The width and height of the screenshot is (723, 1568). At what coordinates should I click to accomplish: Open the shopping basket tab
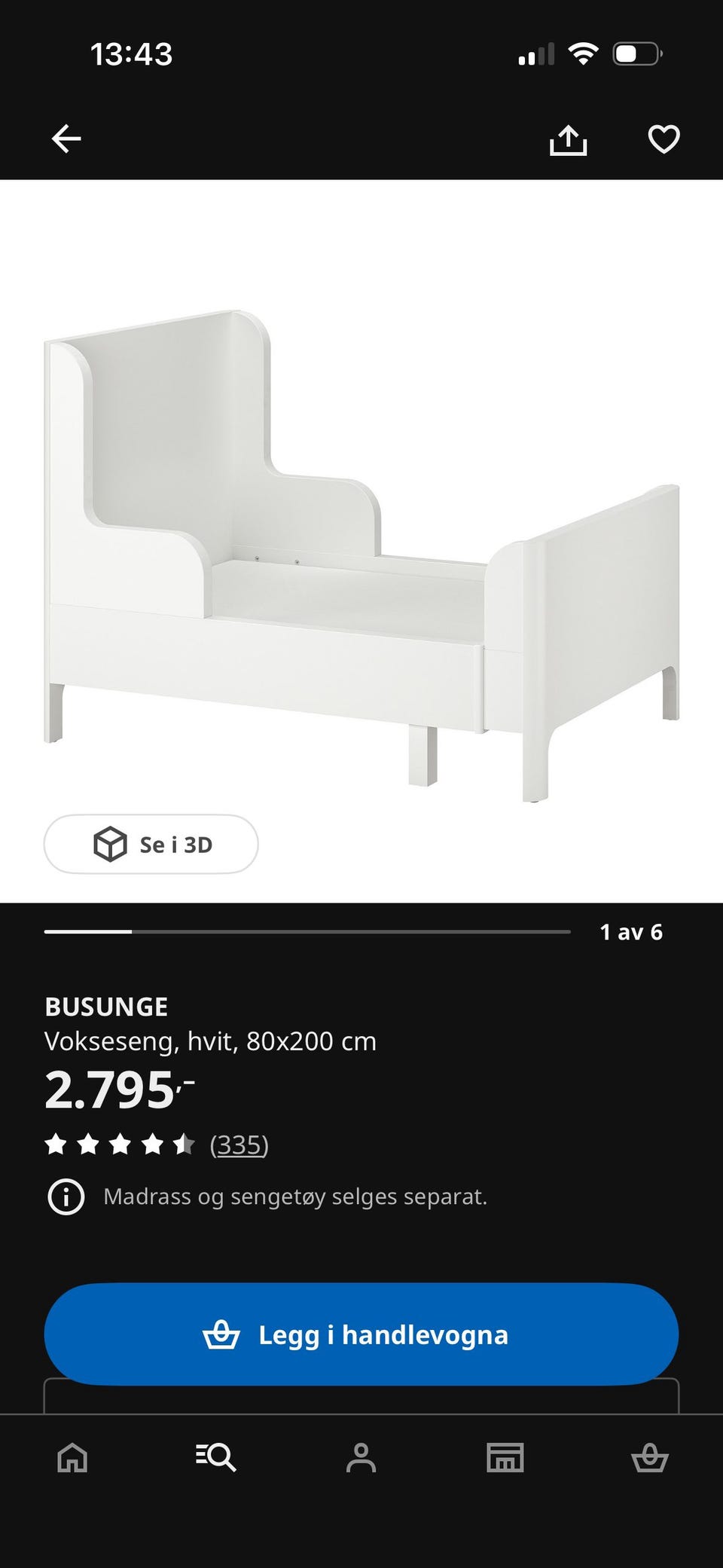[x=650, y=1457]
